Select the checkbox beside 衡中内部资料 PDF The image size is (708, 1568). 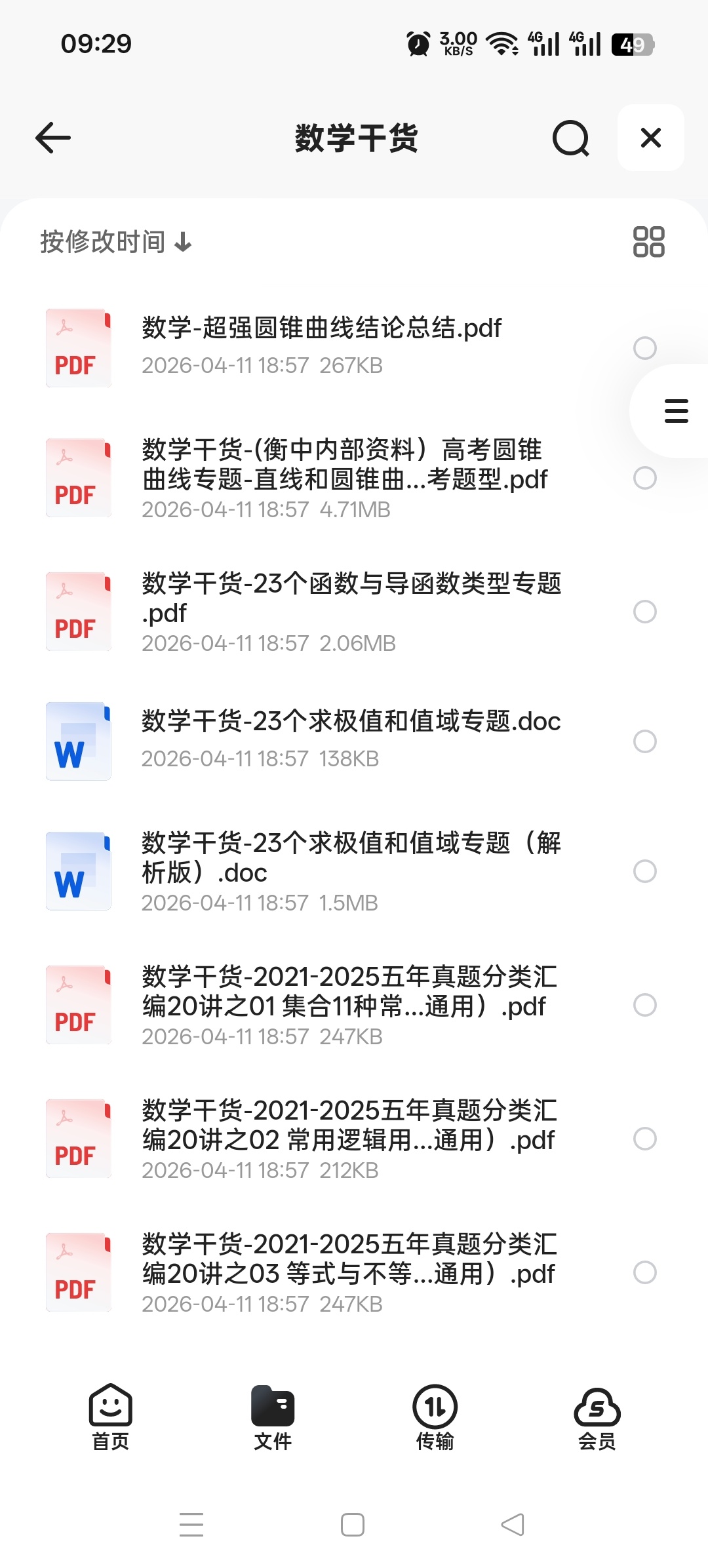(x=646, y=479)
